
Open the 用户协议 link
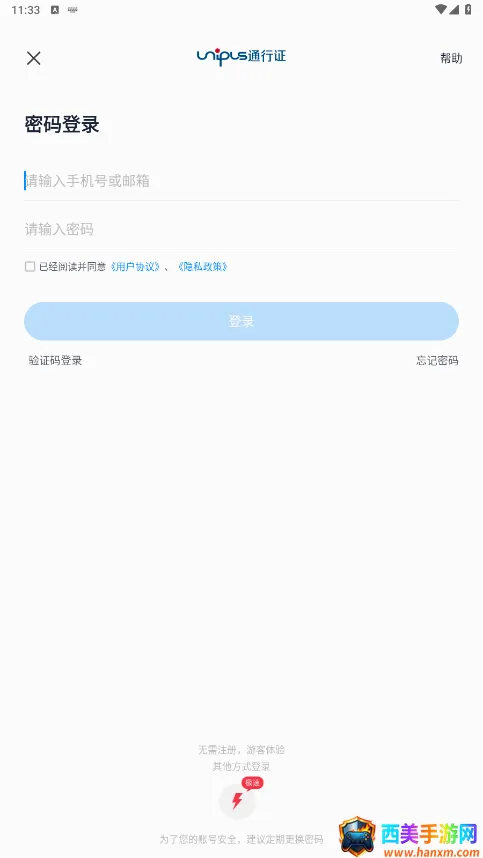click(x=135, y=267)
